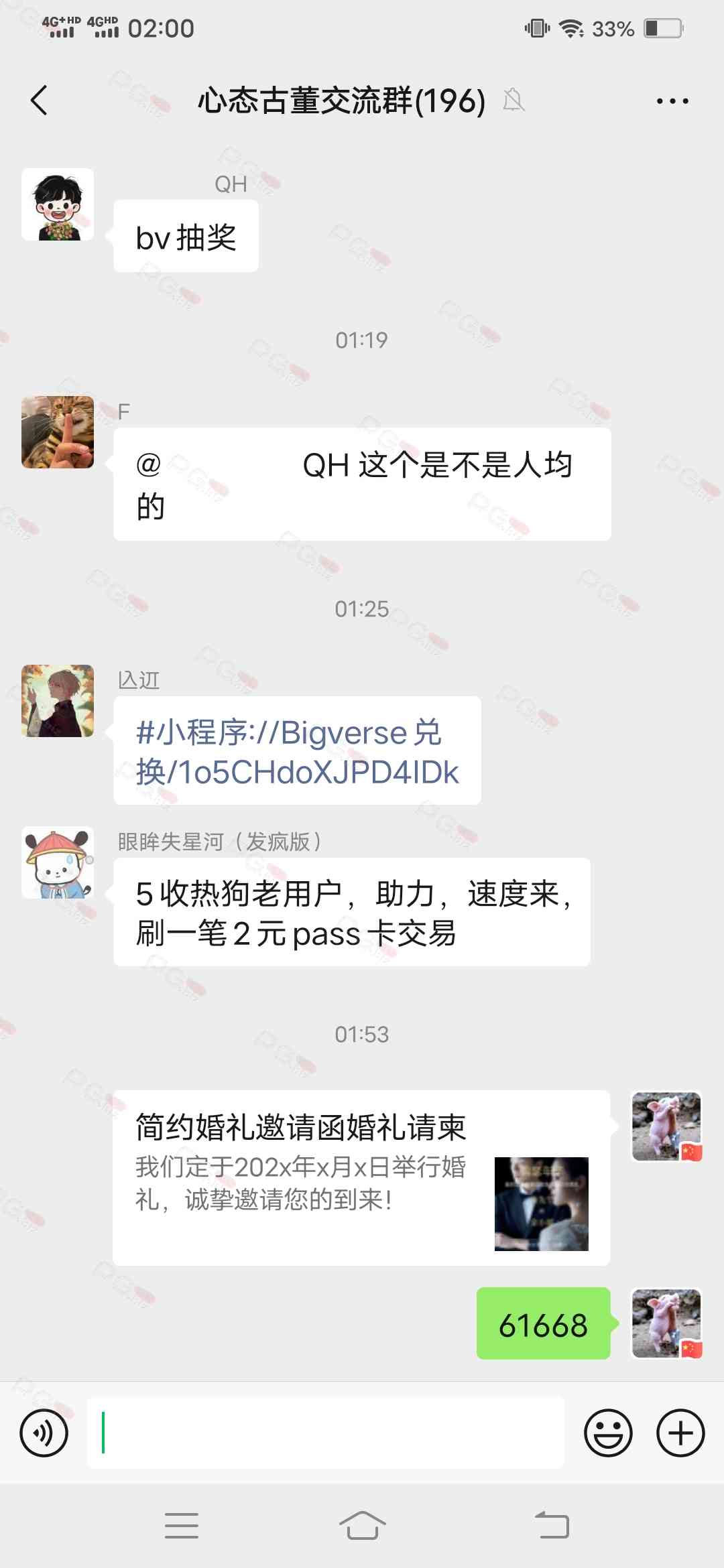724x1568 pixels.
Task: Open the plus attachments panel
Action: click(x=680, y=1433)
